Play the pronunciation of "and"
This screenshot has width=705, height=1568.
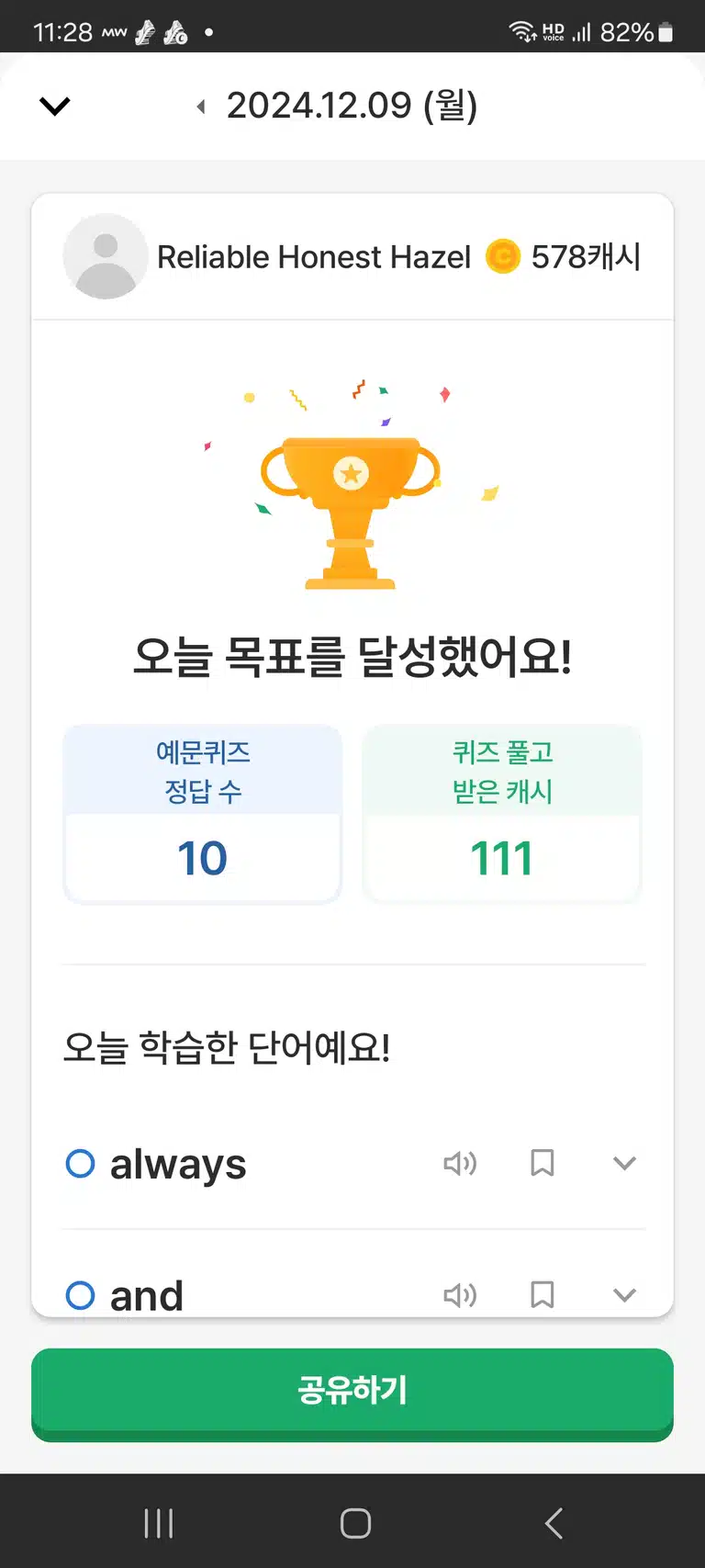tap(460, 1295)
